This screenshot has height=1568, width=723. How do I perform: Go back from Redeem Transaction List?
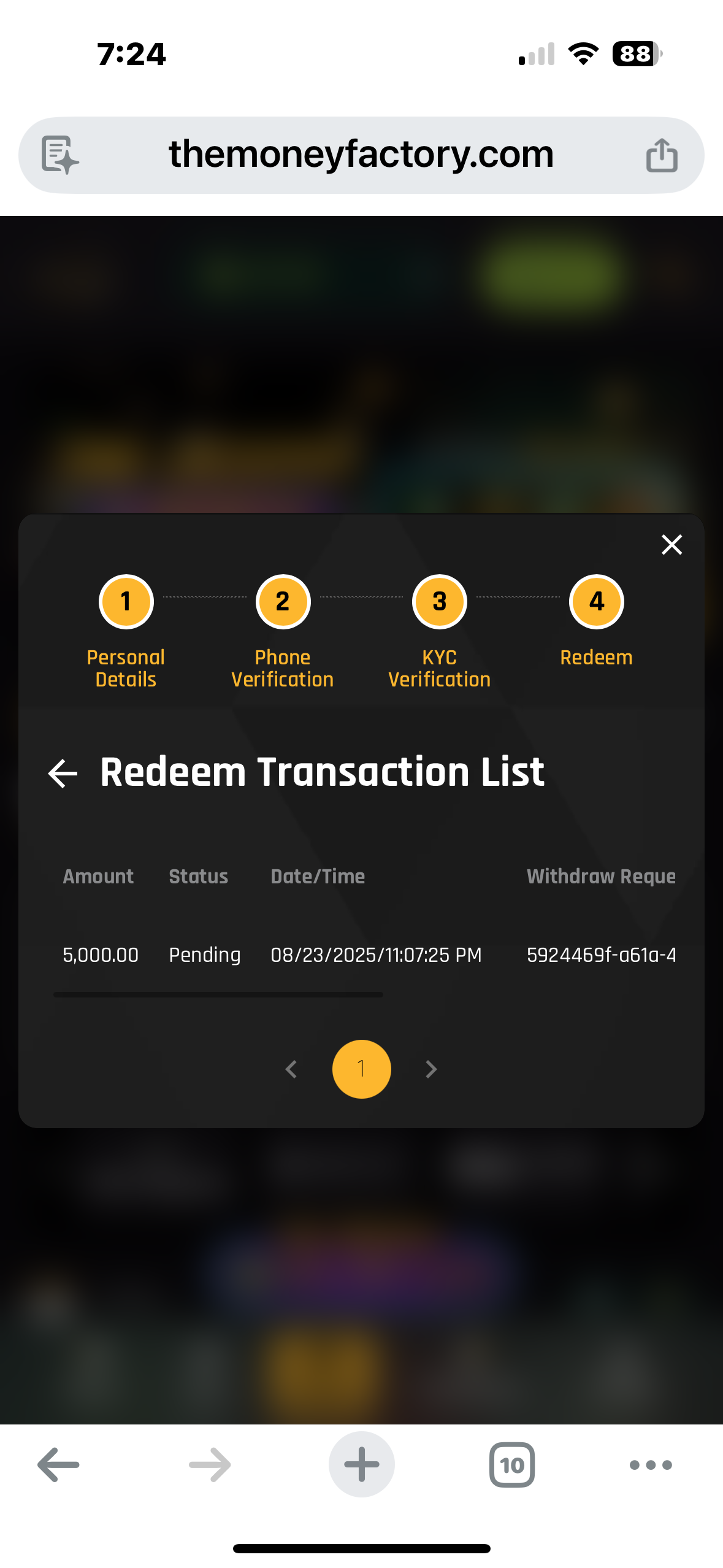coord(63,772)
